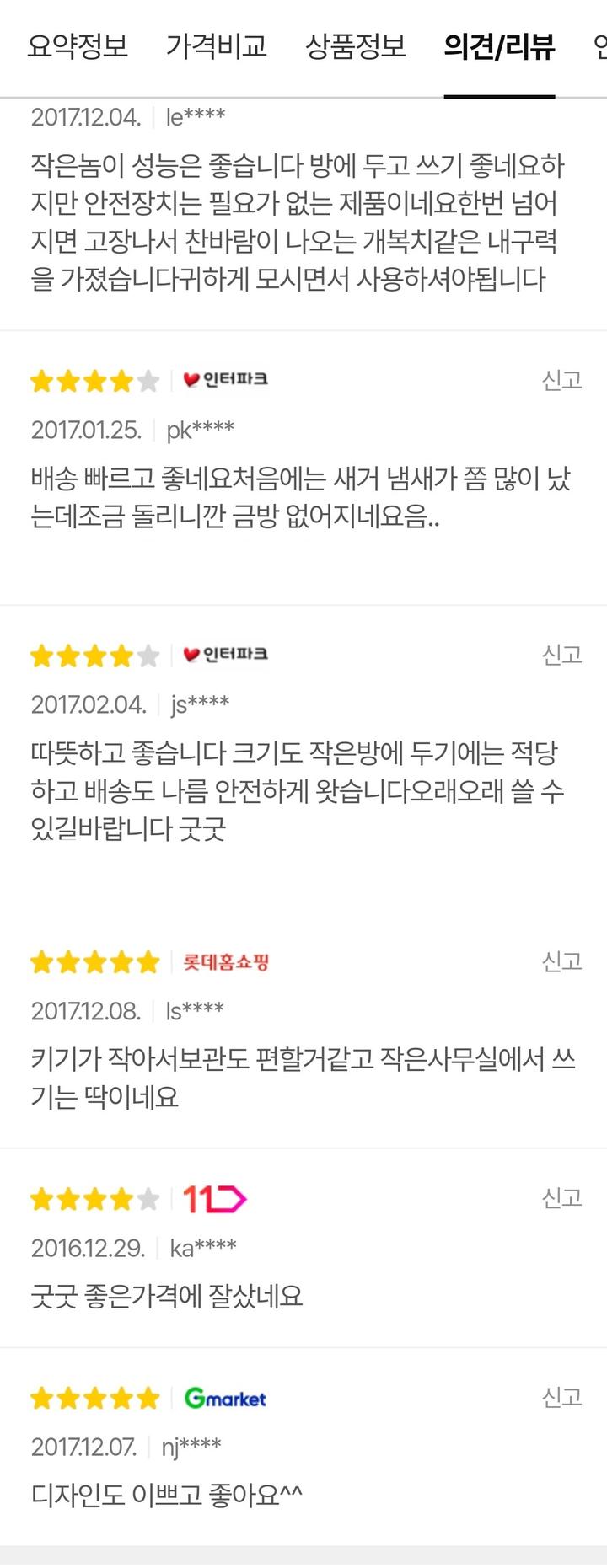Report the Gmarket review by nj****
Viewport: 607px width, 1568px height.
[x=561, y=1398]
